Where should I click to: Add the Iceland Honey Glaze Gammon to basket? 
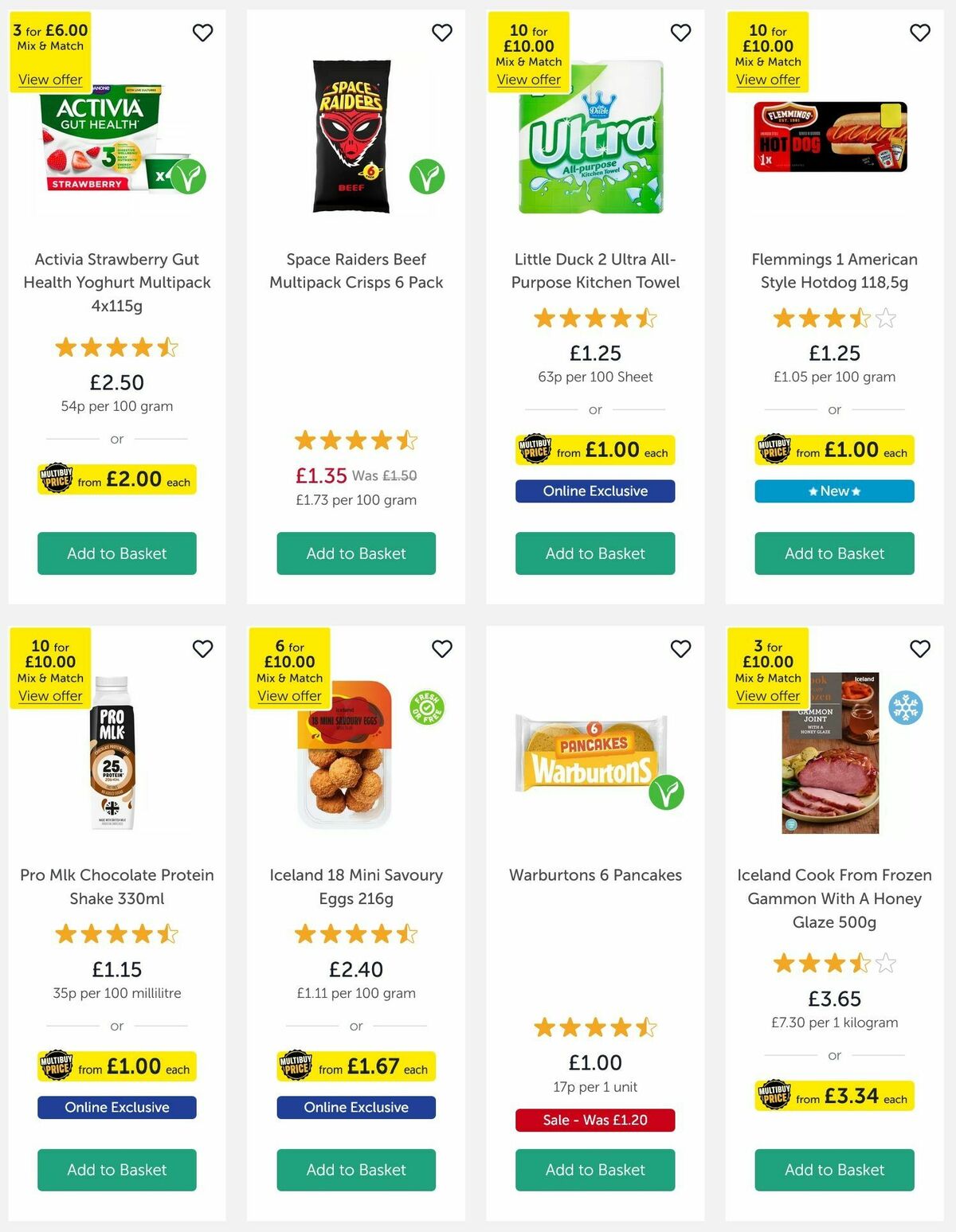click(833, 1170)
